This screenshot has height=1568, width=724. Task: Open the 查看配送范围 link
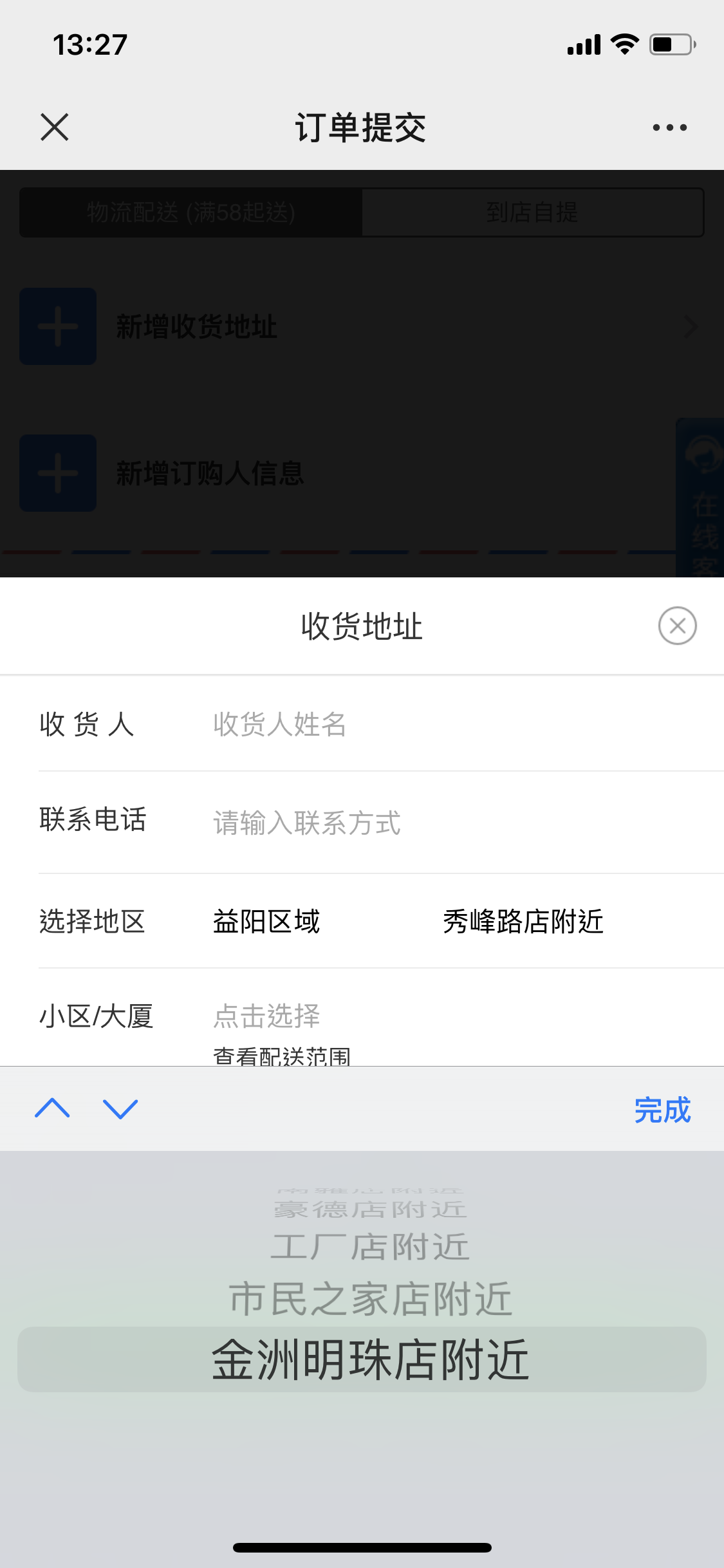pyautogui.click(x=282, y=1056)
